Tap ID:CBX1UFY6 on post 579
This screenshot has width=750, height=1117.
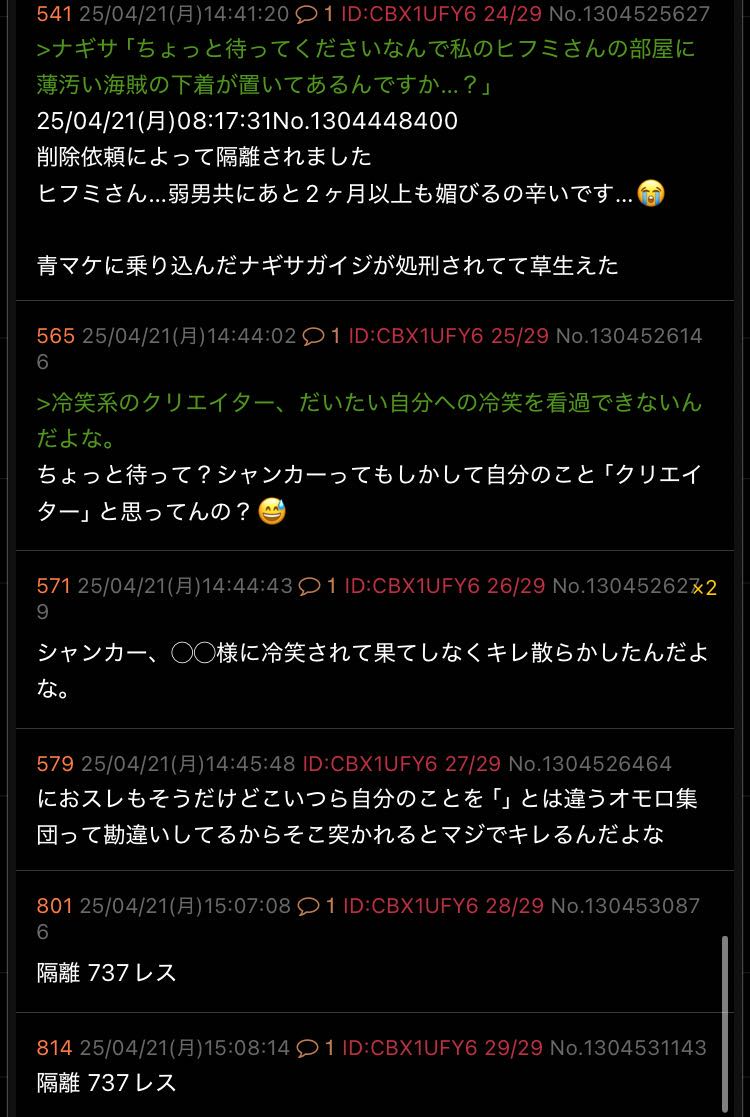[370, 764]
